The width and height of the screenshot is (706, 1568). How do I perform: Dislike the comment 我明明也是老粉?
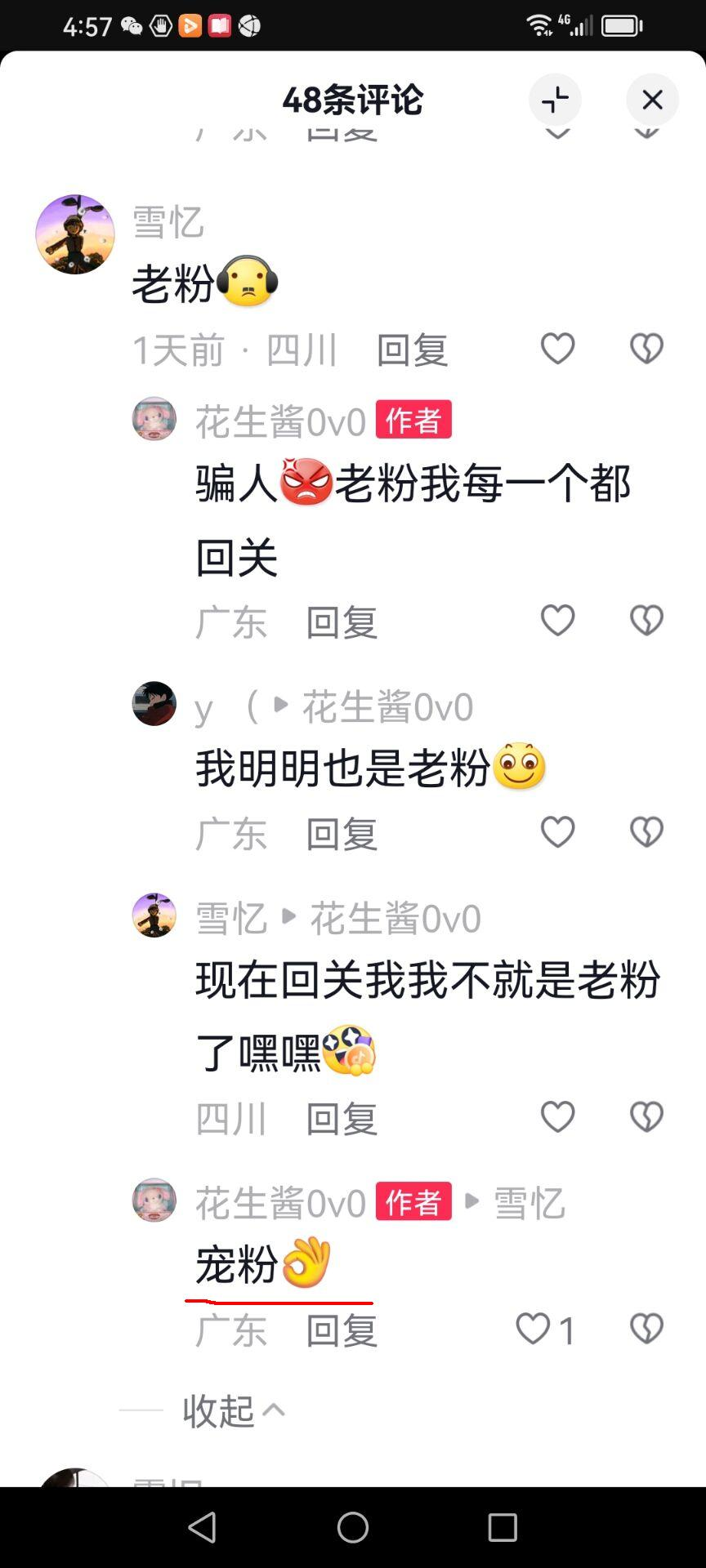[x=646, y=831]
